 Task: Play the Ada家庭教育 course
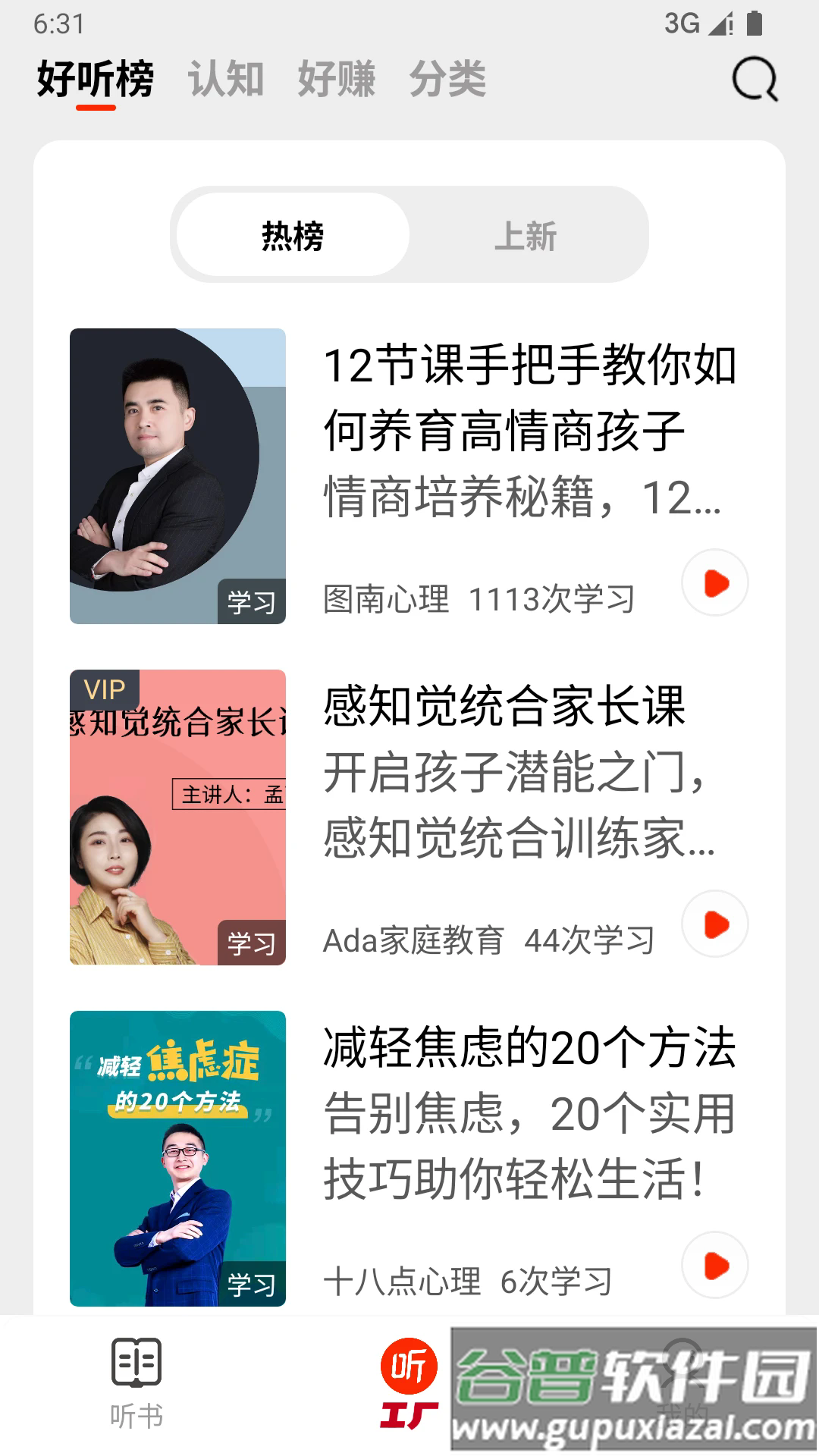click(714, 924)
